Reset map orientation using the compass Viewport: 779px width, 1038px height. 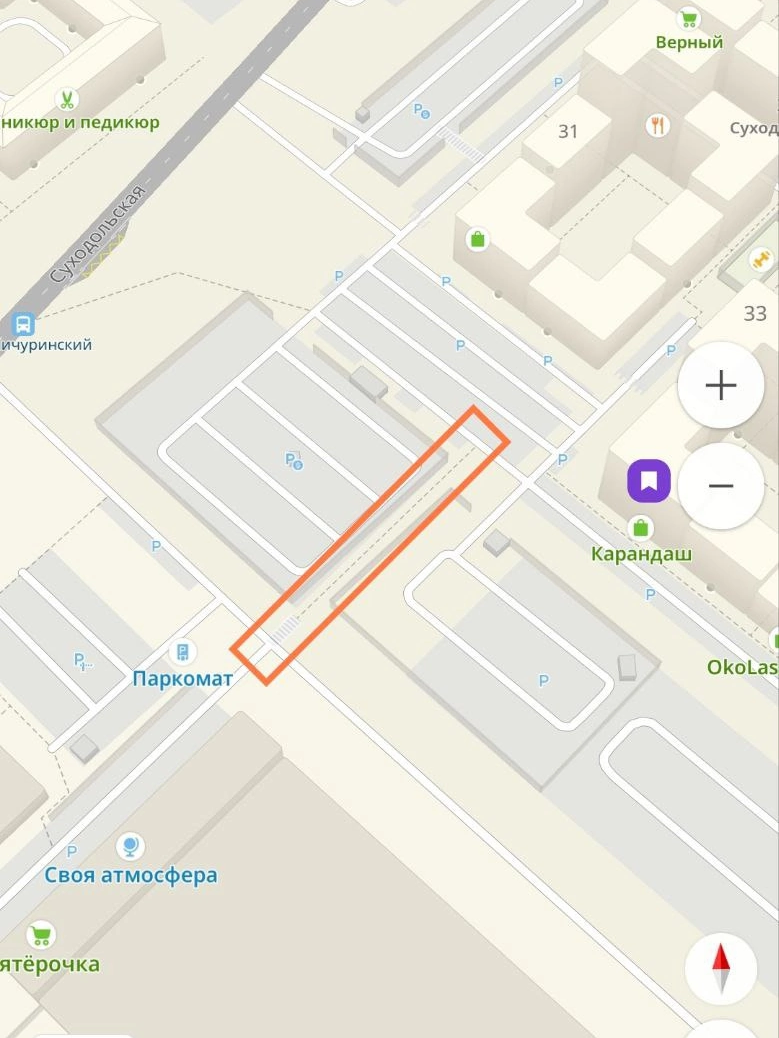pyautogui.click(x=720, y=969)
